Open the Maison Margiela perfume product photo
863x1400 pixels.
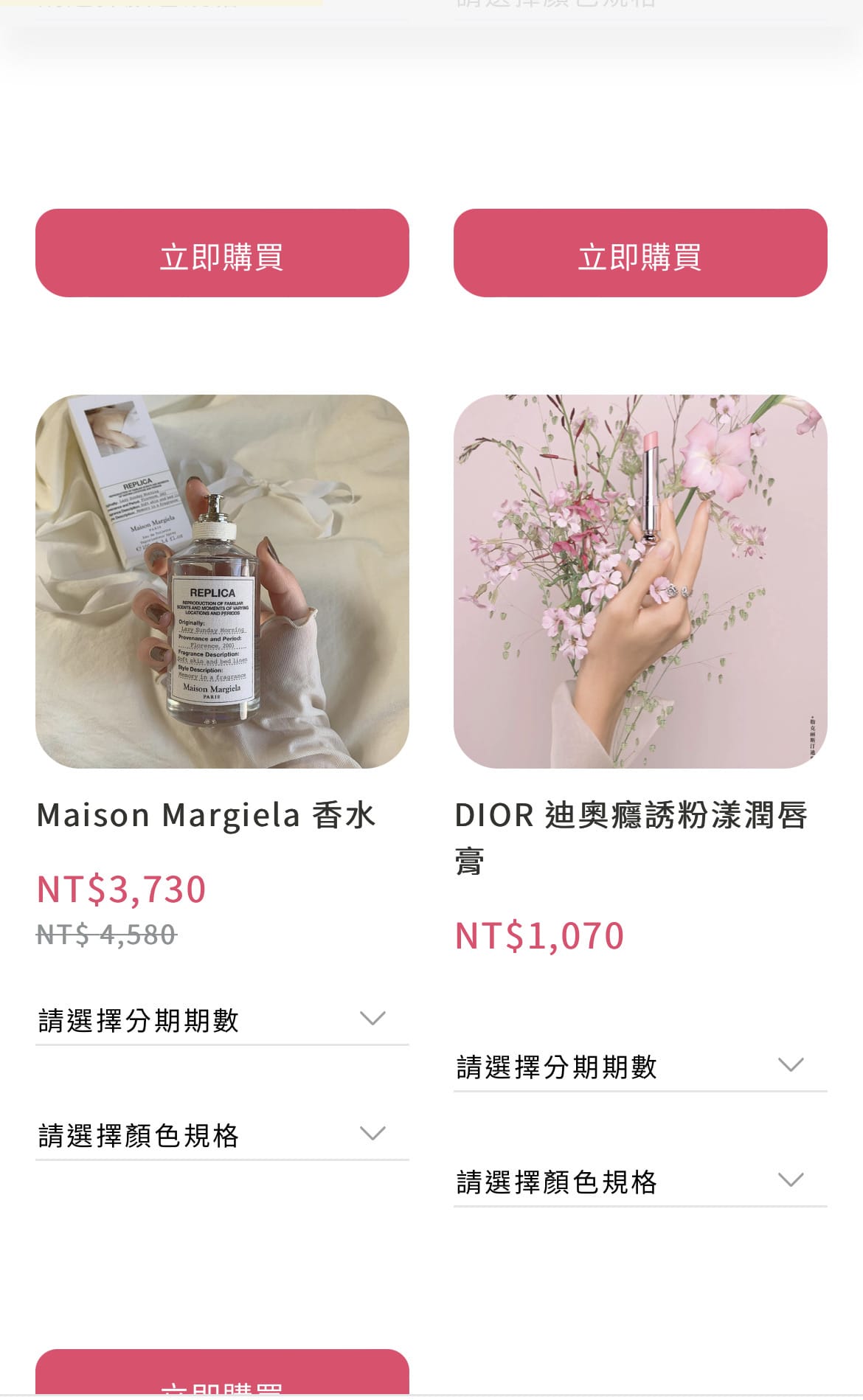tap(222, 581)
